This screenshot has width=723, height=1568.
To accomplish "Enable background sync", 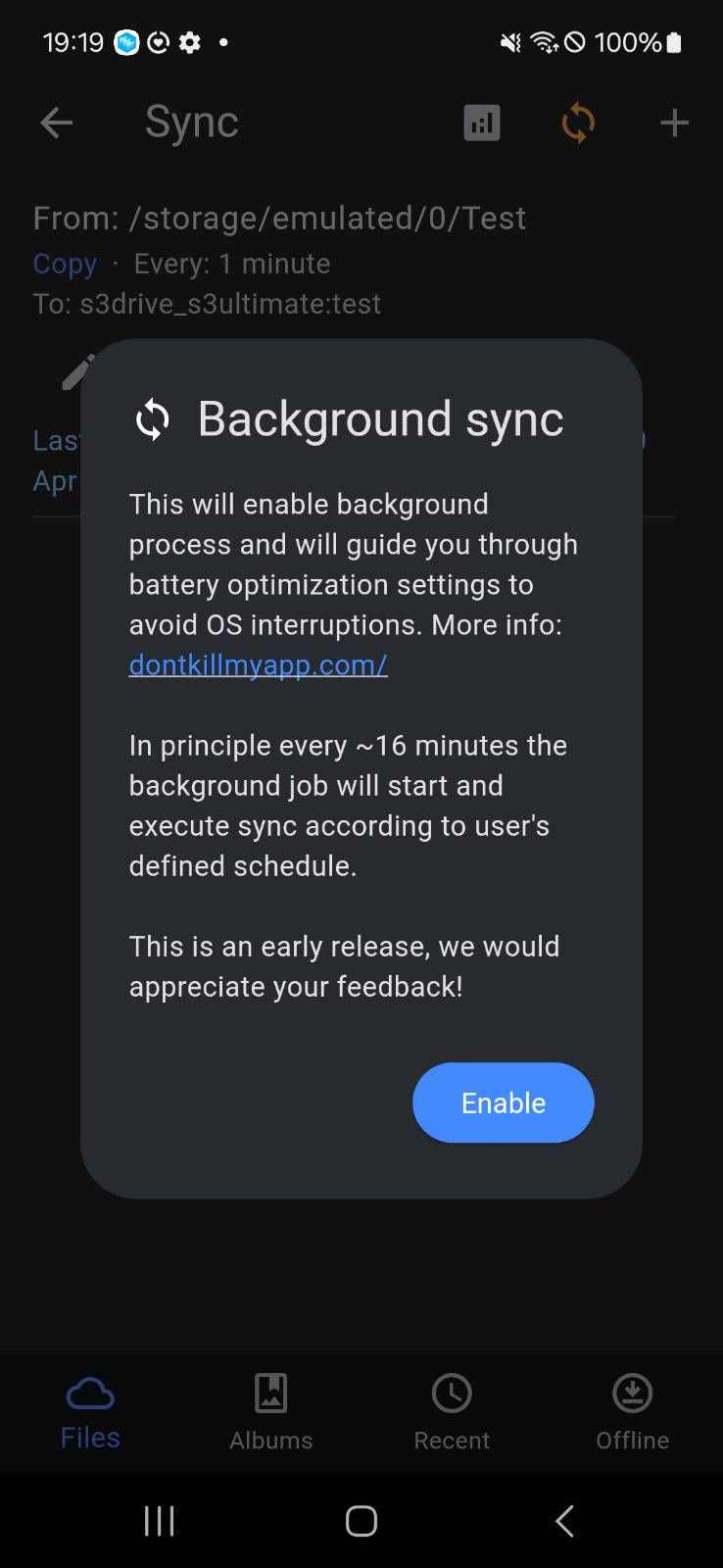I will coord(503,1102).
